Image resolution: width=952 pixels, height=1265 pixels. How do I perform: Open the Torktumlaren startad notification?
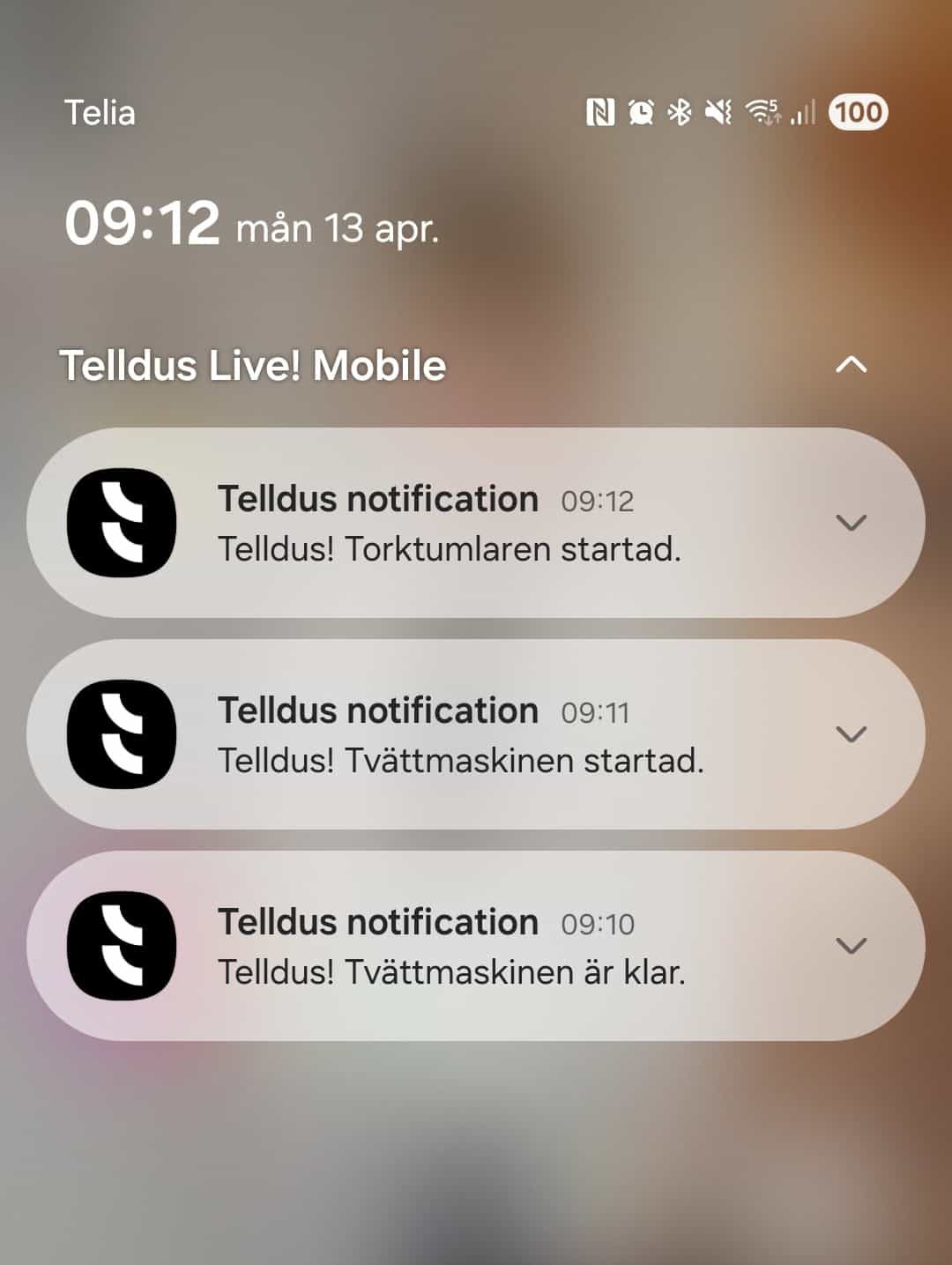(x=450, y=524)
